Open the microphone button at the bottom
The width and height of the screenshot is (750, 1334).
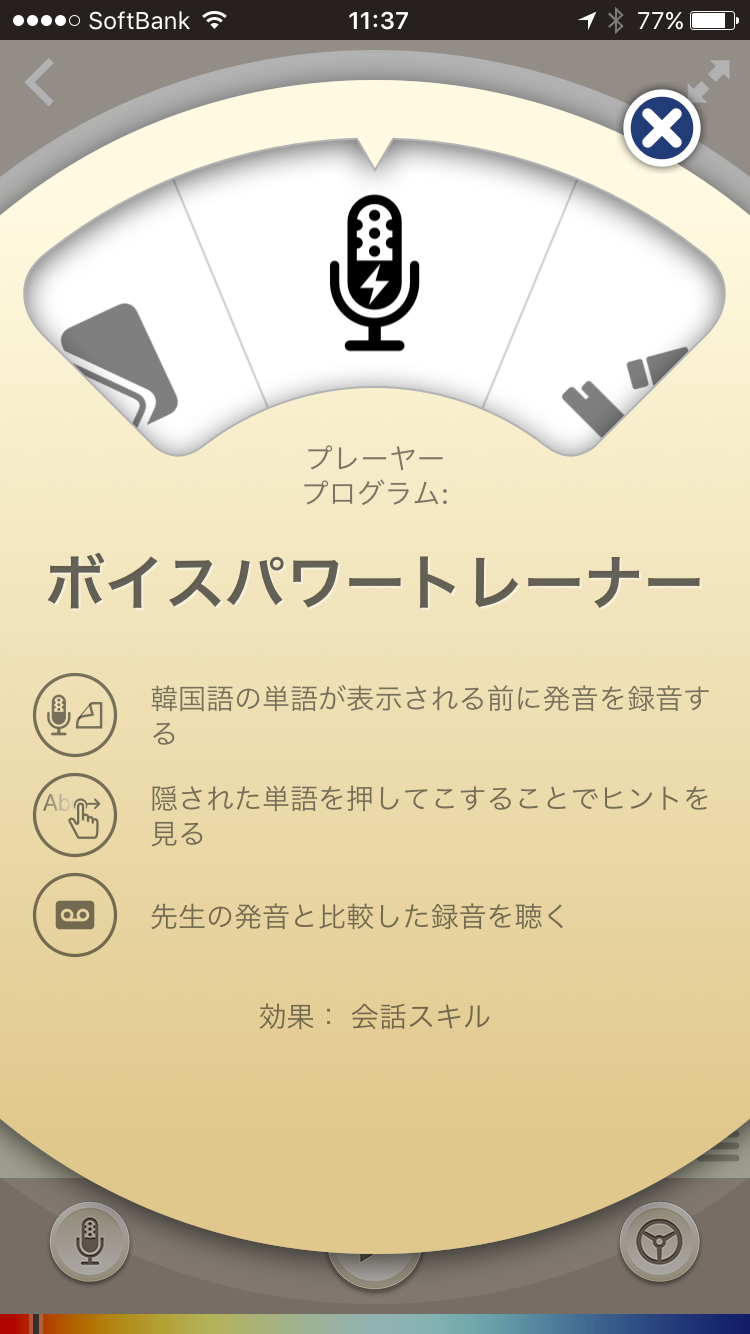coord(90,1242)
